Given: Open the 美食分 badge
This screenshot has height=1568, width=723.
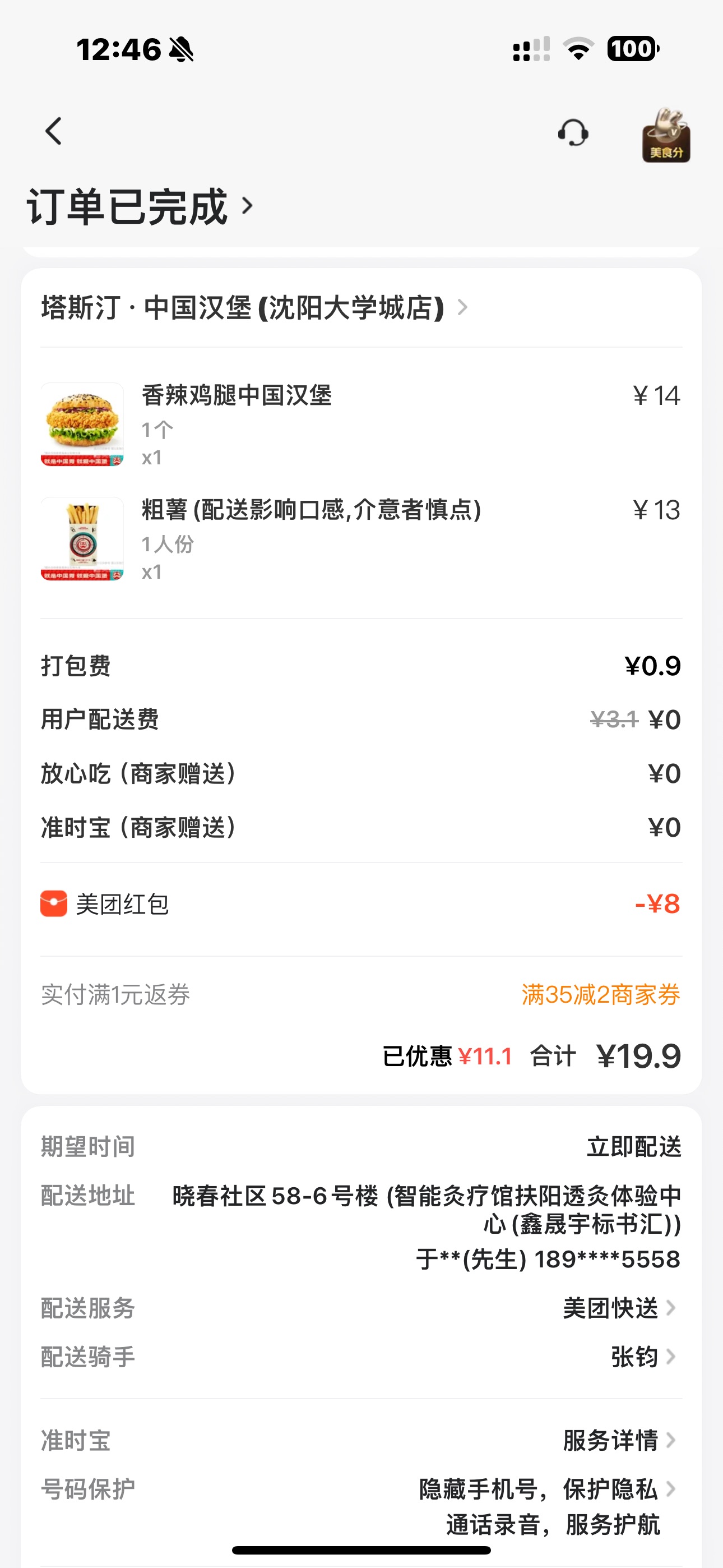Looking at the screenshot, I should coord(666,135).
